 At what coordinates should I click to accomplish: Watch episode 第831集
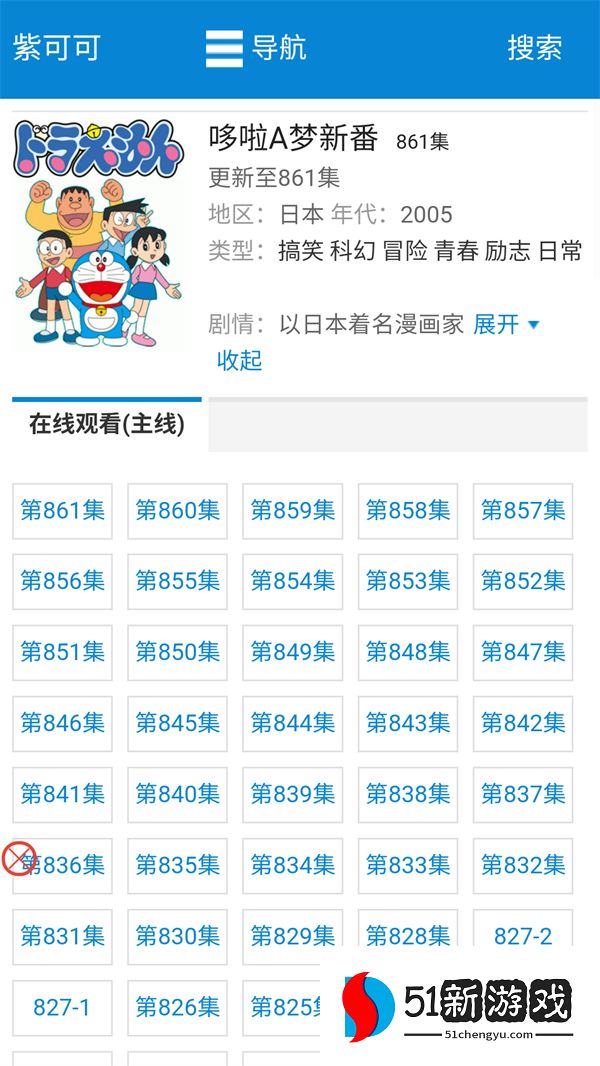(62, 936)
